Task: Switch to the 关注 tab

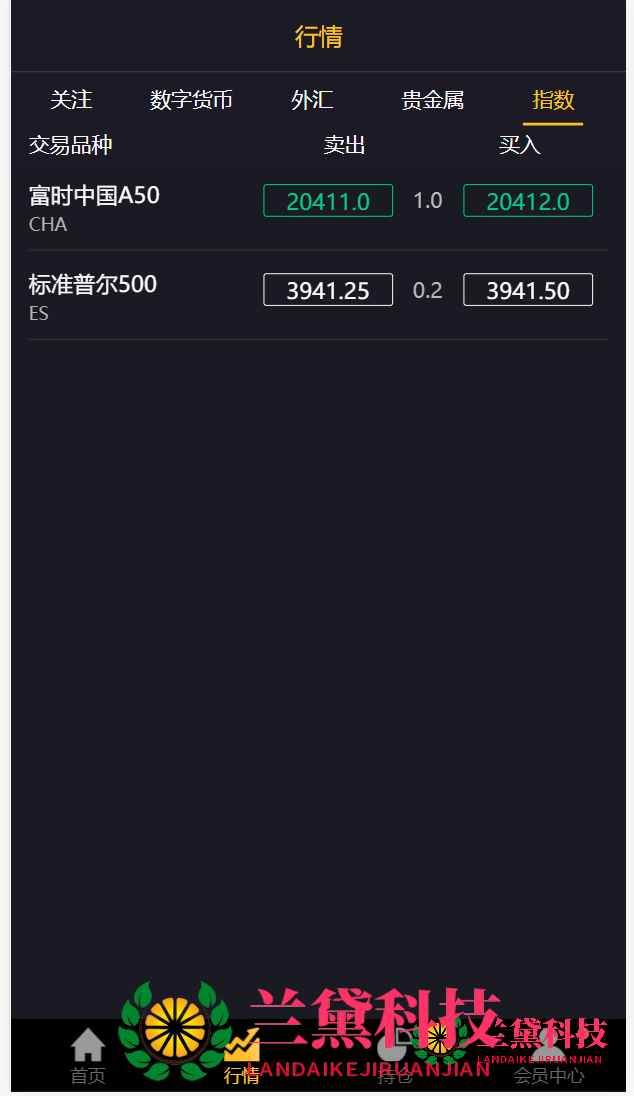Action: coord(71,100)
